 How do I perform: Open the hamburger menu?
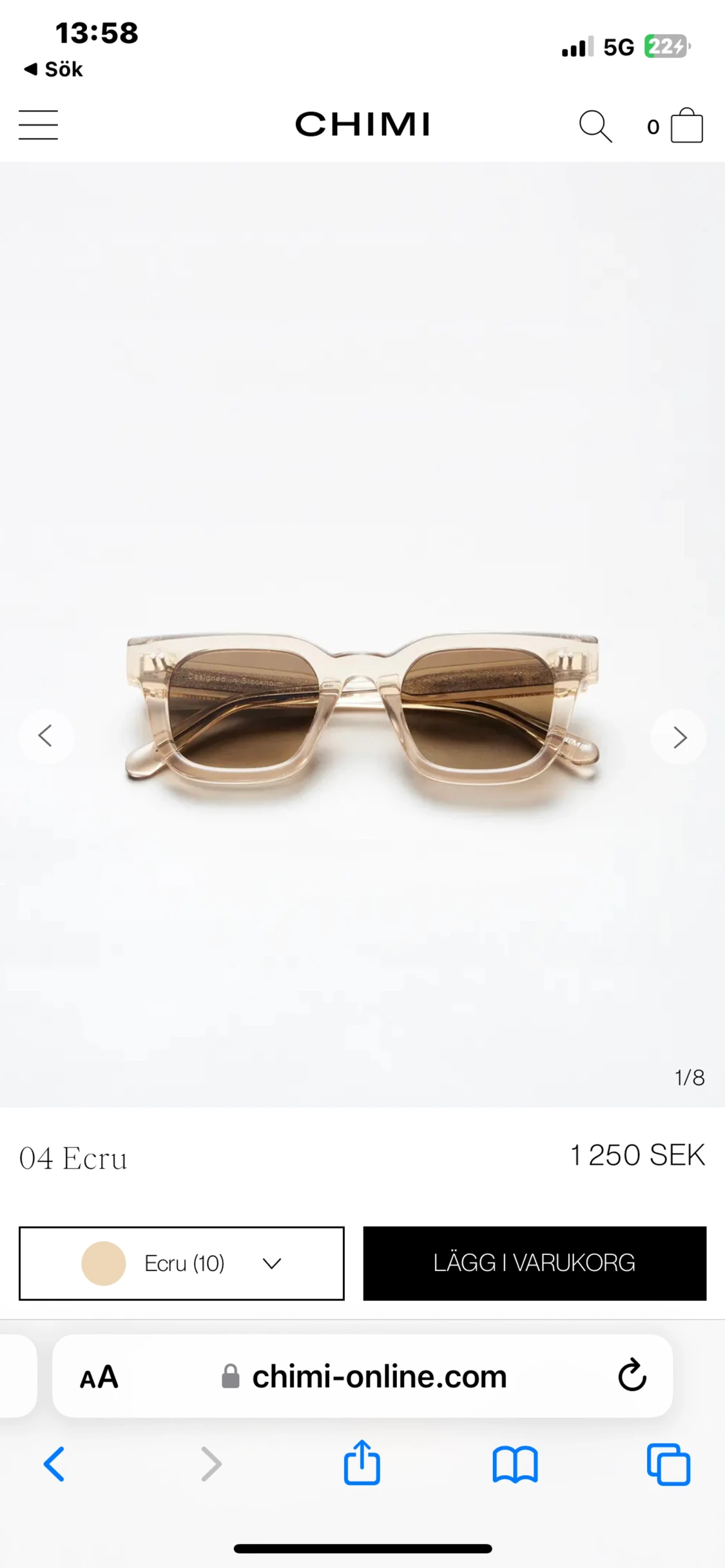point(38,125)
